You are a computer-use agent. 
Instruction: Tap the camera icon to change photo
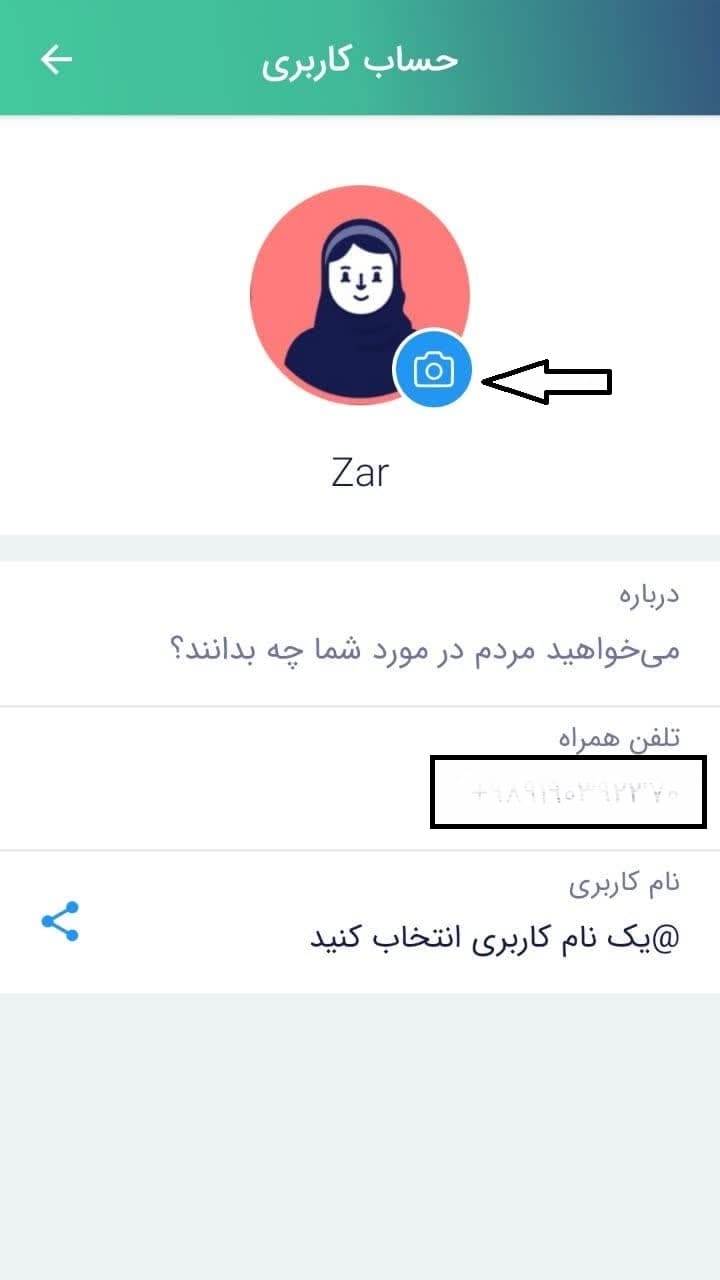coord(433,370)
